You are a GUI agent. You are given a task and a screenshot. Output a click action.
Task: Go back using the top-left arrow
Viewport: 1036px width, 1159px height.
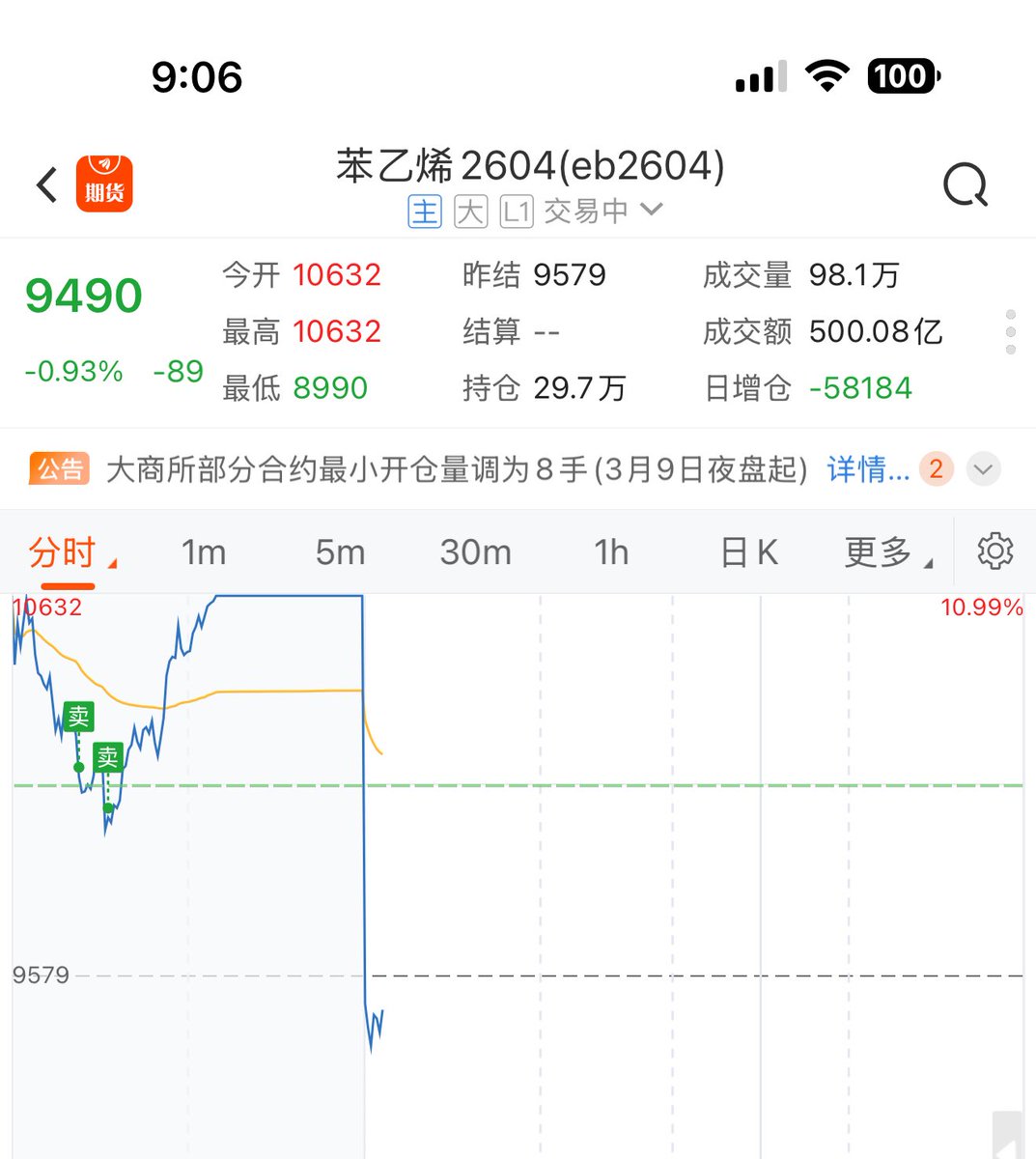(x=46, y=184)
